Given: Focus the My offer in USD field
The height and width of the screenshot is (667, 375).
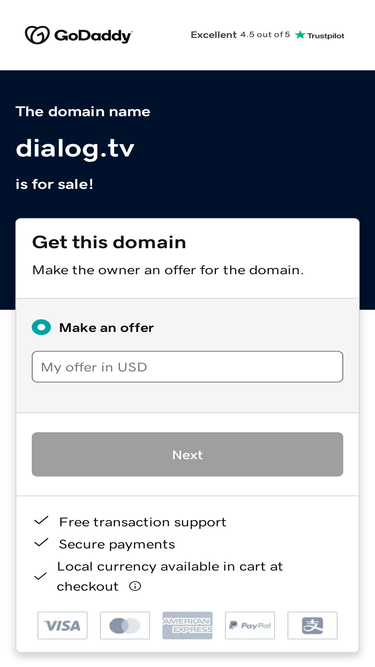Looking at the screenshot, I should click(187, 367).
